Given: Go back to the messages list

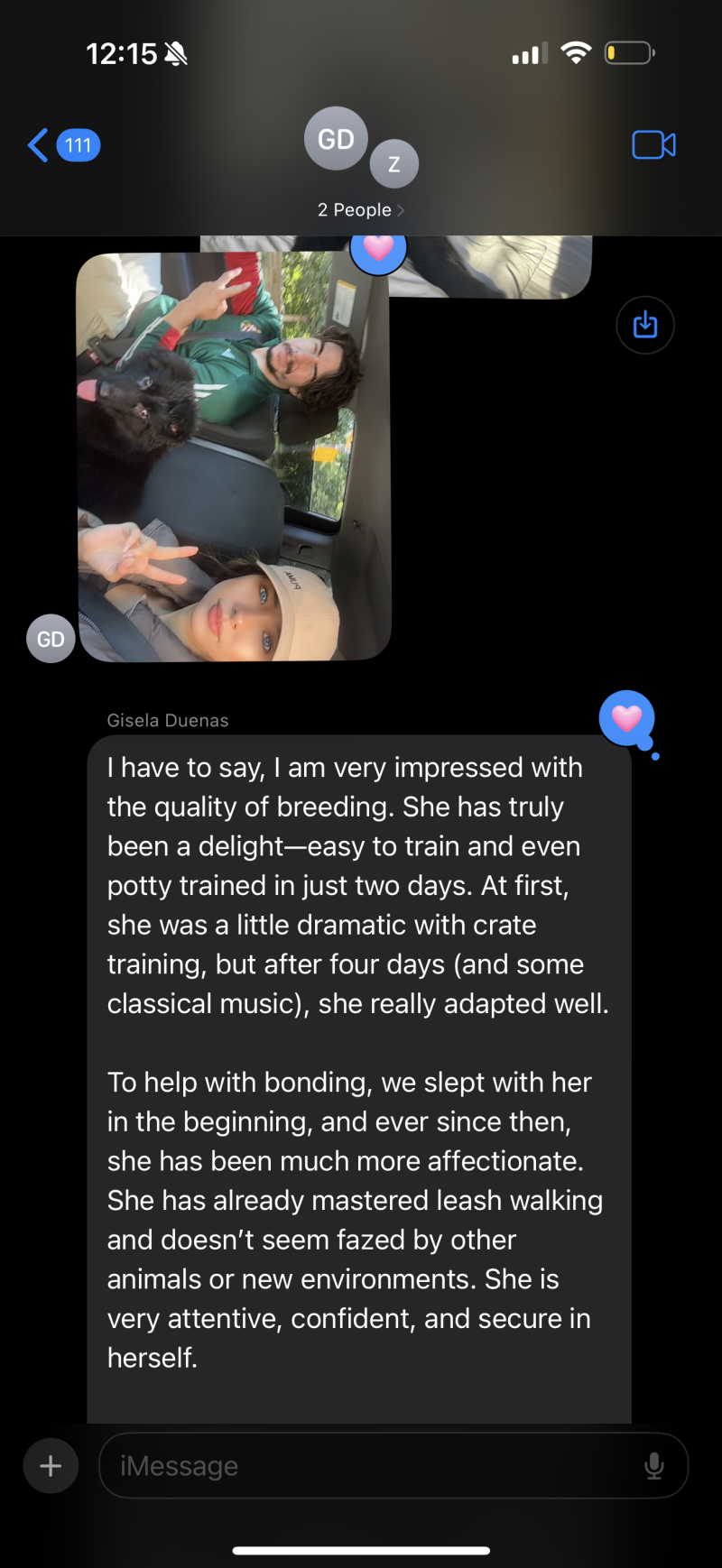Looking at the screenshot, I should pyautogui.click(x=63, y=145).
